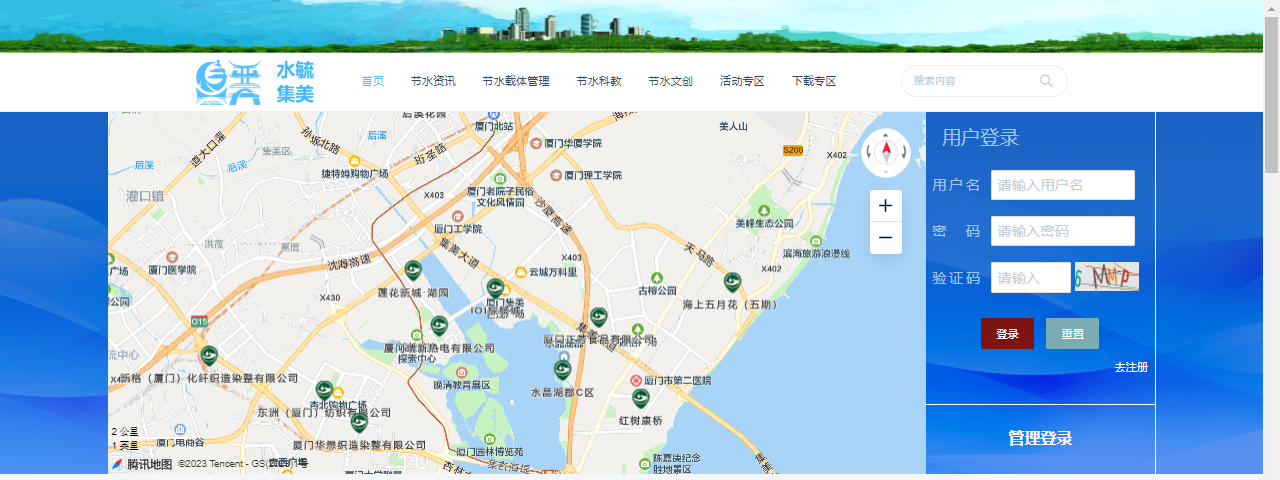Focus the 密码 password field
The image size is (1280, 480).
[1062, 231]
